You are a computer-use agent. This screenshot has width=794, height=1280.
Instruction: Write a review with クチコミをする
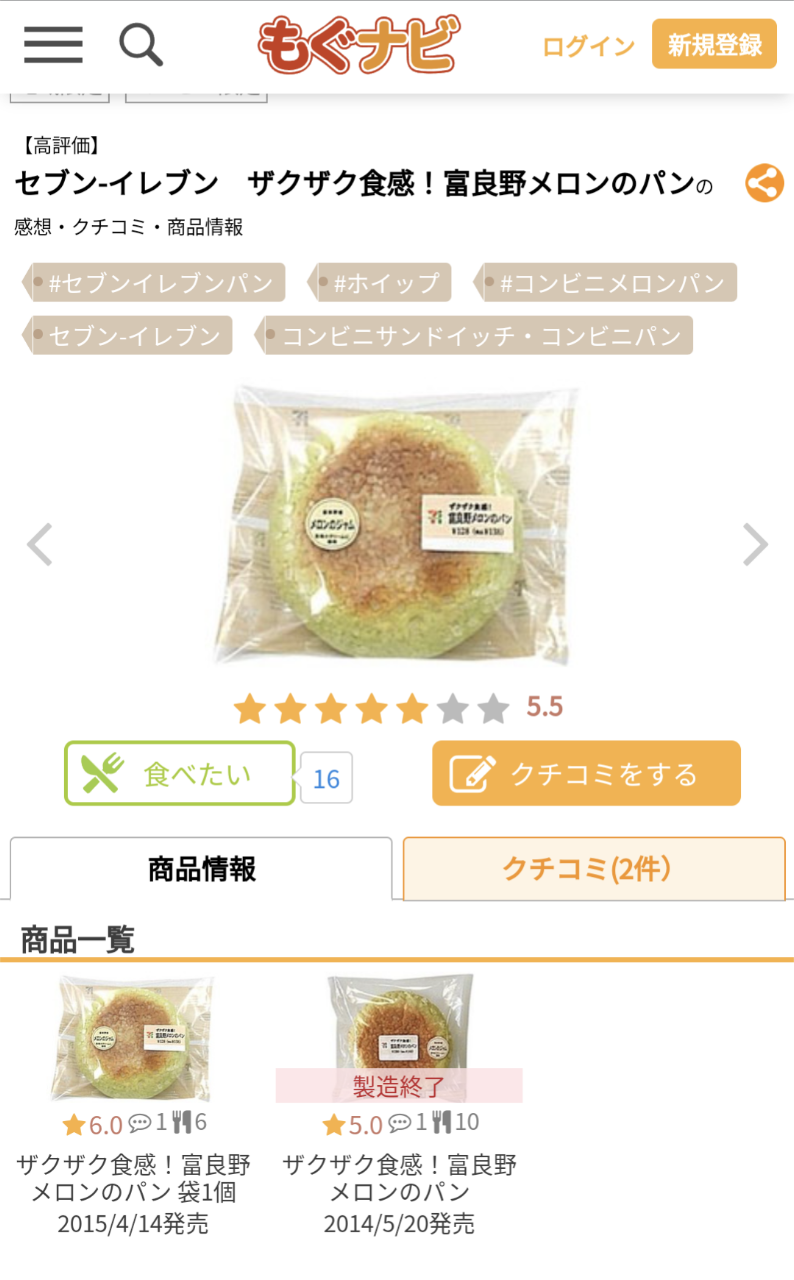pos(586,773)
